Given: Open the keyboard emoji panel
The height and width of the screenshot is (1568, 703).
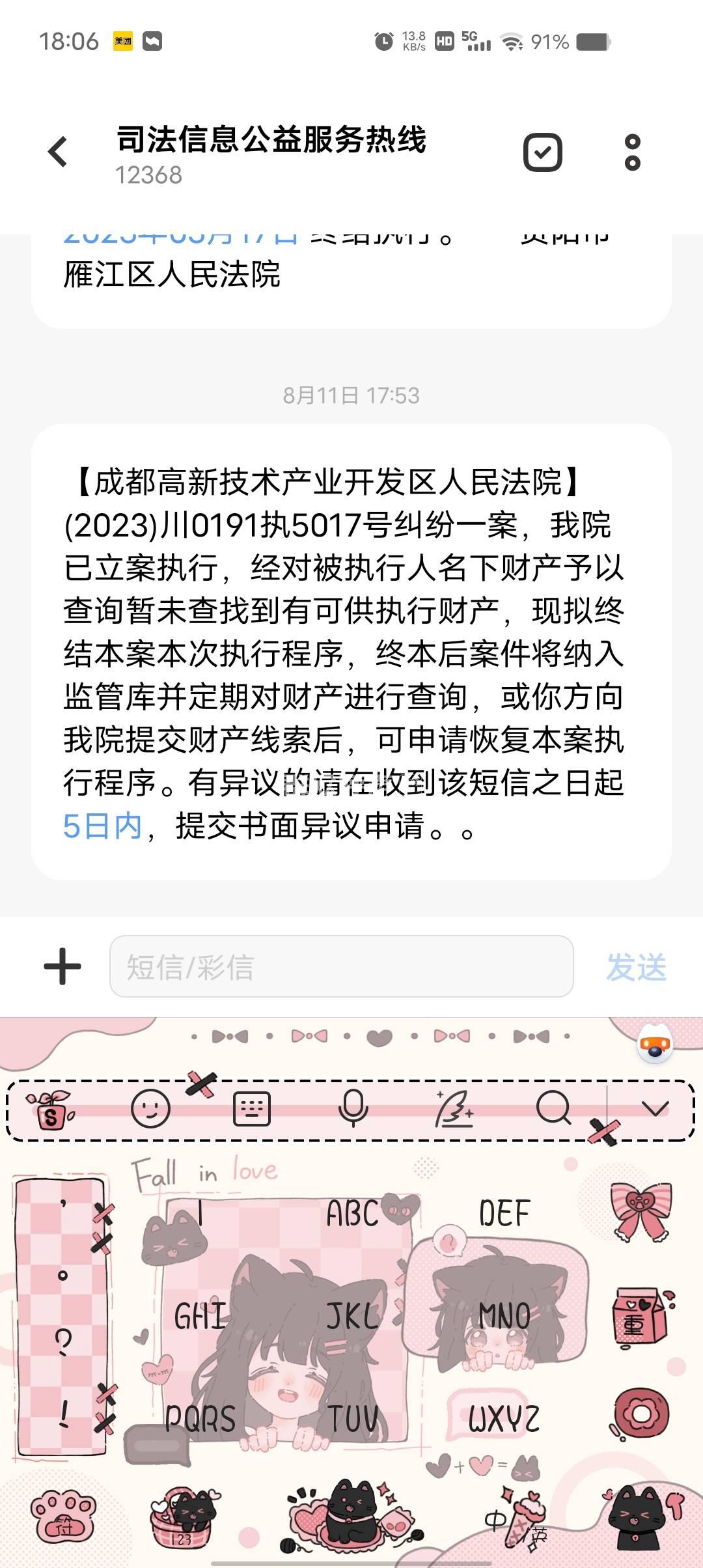Looking at the screenshot, I should click(150, 1108).
